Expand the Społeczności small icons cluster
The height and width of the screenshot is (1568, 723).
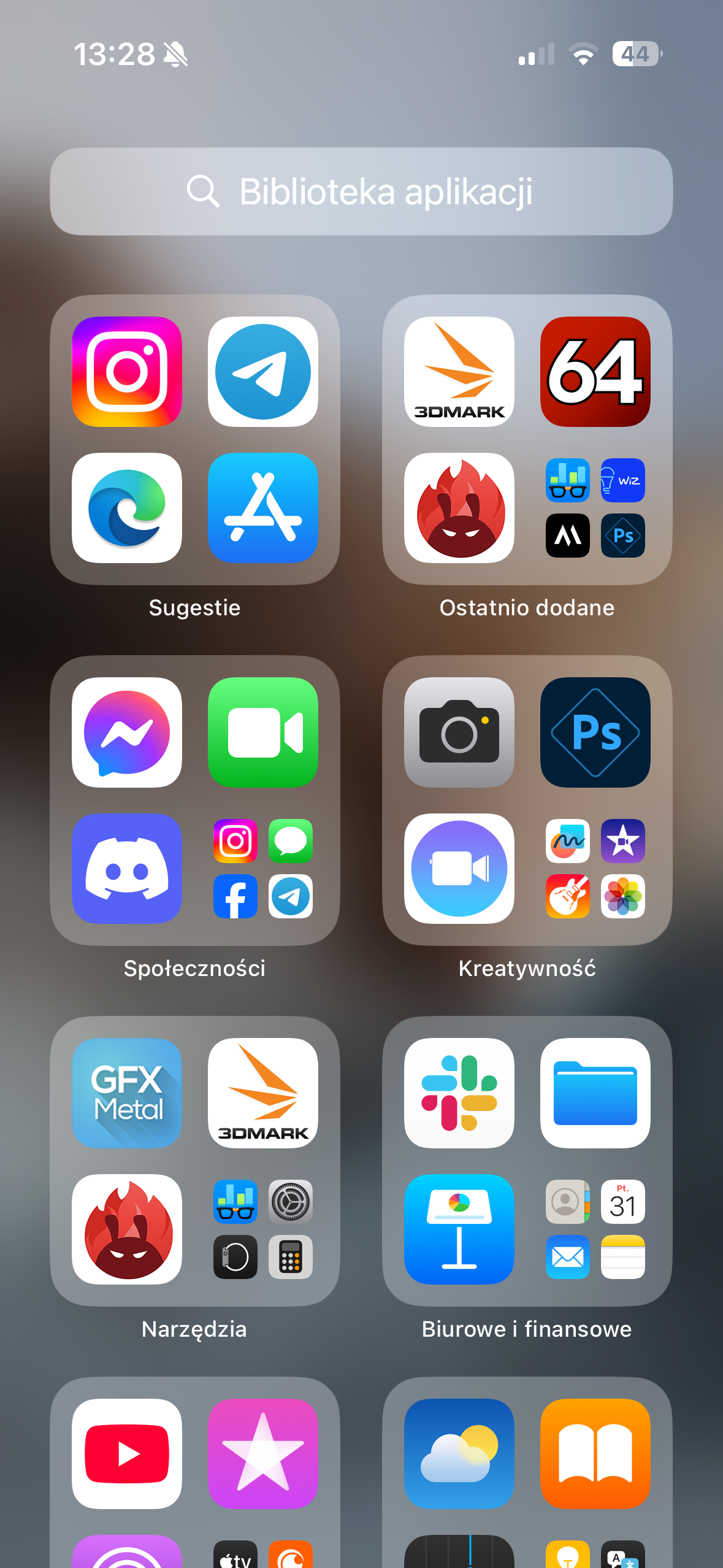[263, 869]
